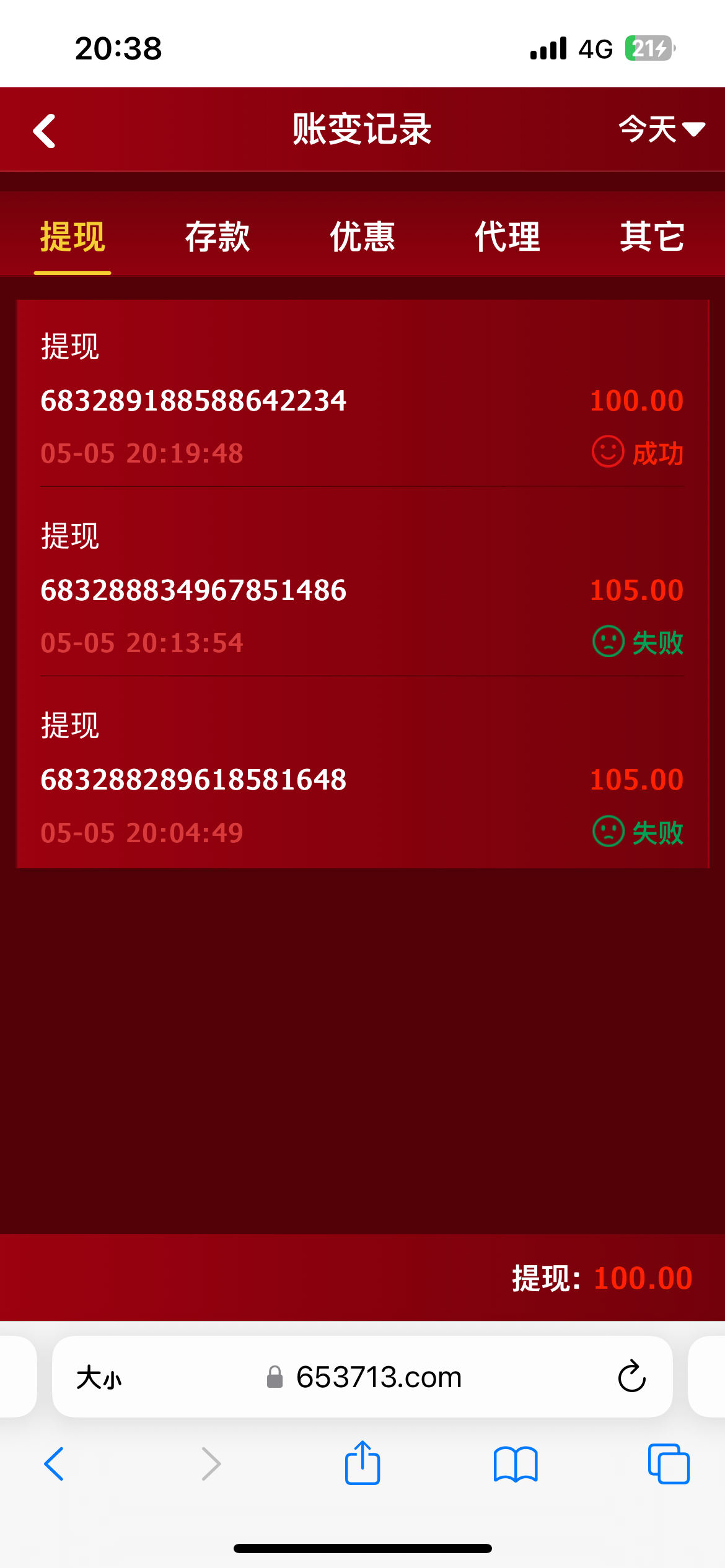Select order number 683289188588642234

pos(193,401)
